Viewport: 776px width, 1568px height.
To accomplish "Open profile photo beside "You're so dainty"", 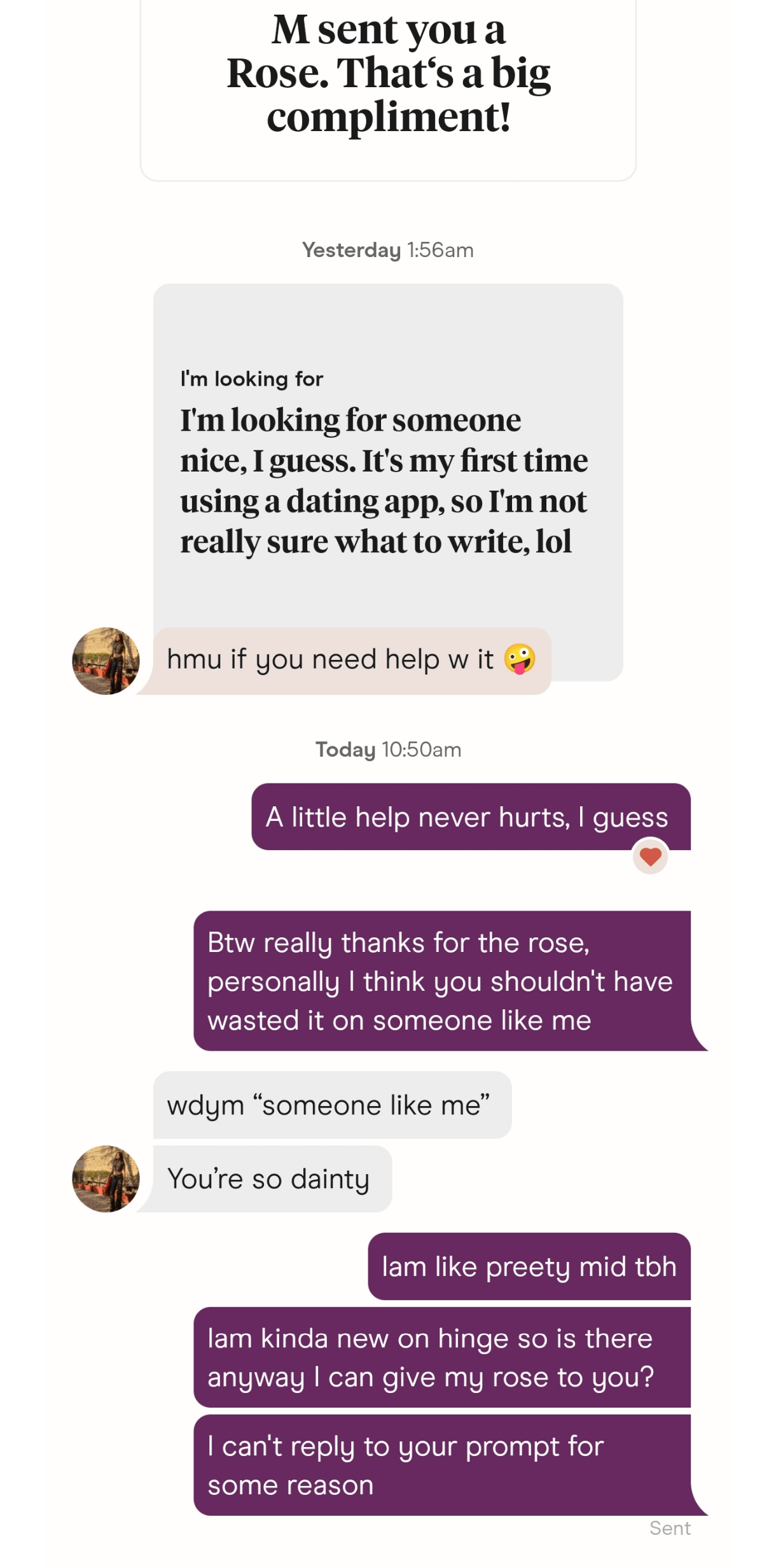I will (x=106, y=1179).
